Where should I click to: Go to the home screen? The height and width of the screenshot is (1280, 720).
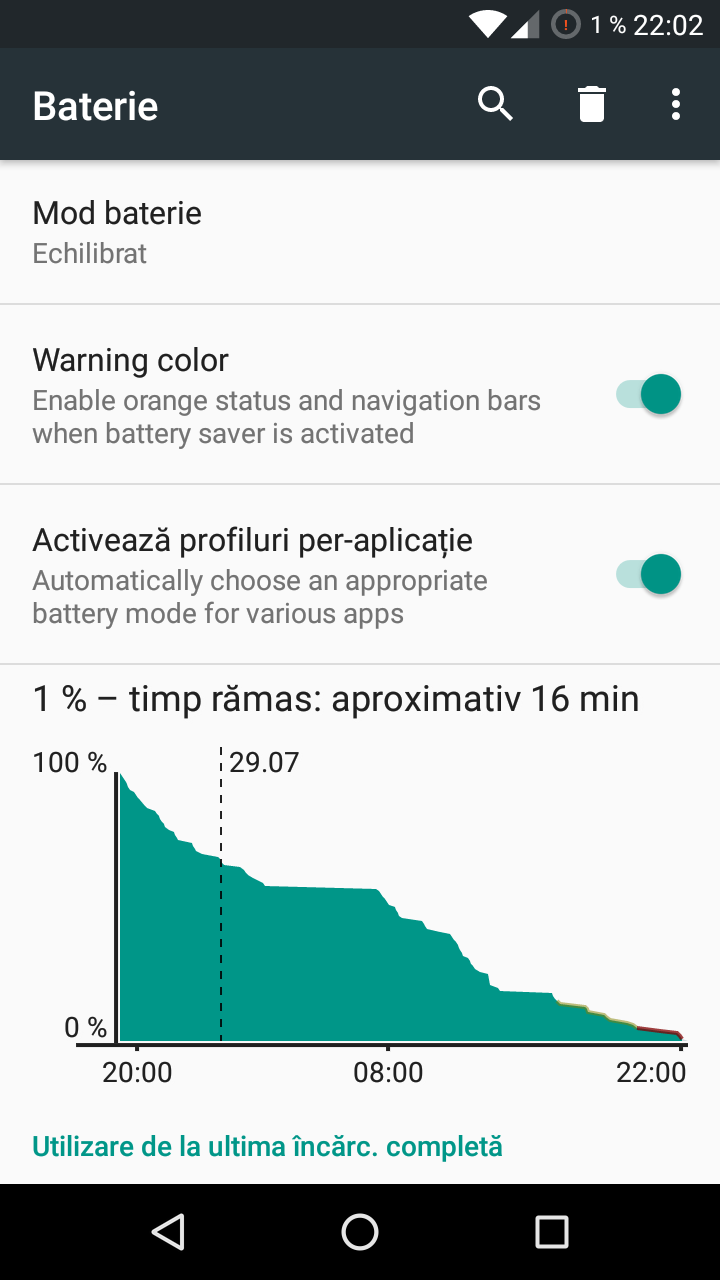[x=360, y=1232]
